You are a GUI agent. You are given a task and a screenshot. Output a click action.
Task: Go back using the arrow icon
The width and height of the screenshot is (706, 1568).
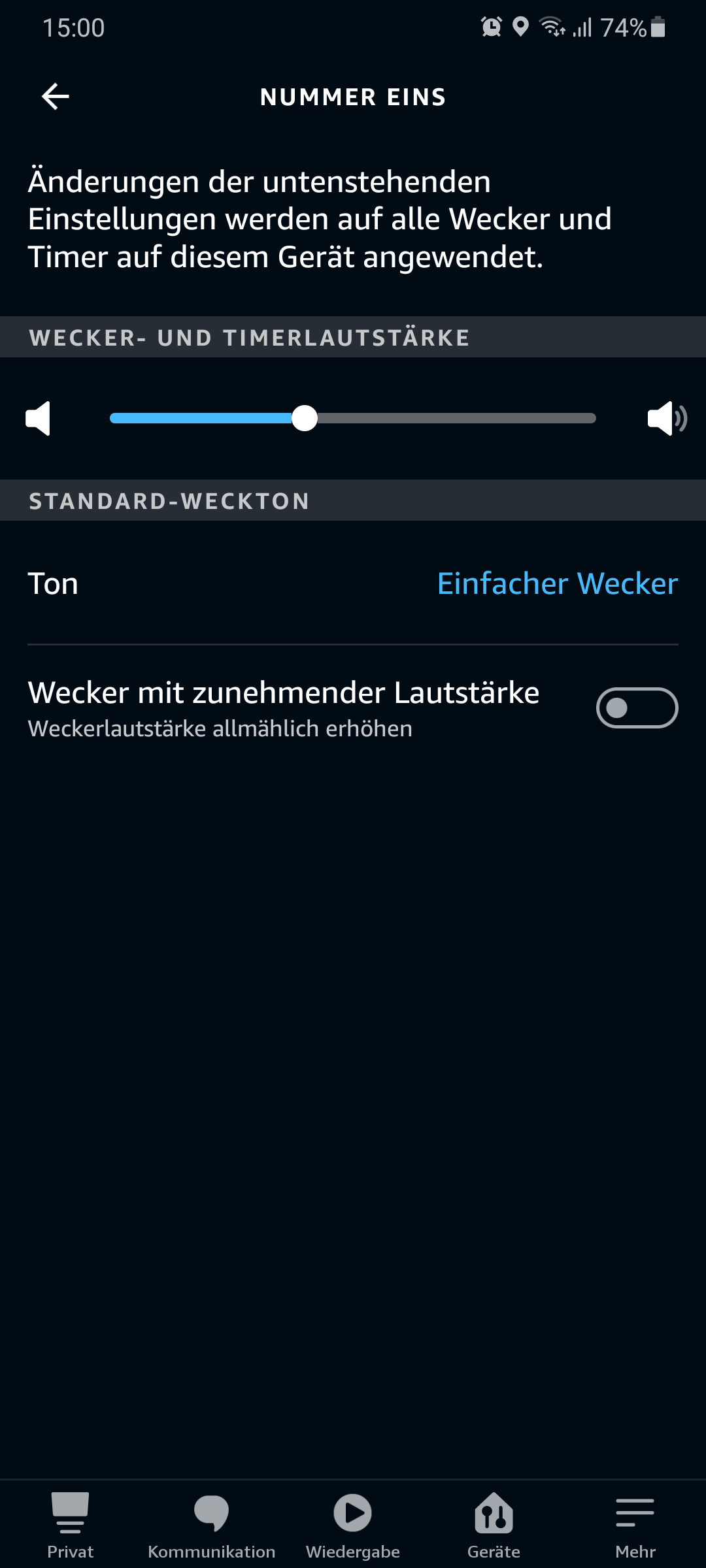click(56, 97)
